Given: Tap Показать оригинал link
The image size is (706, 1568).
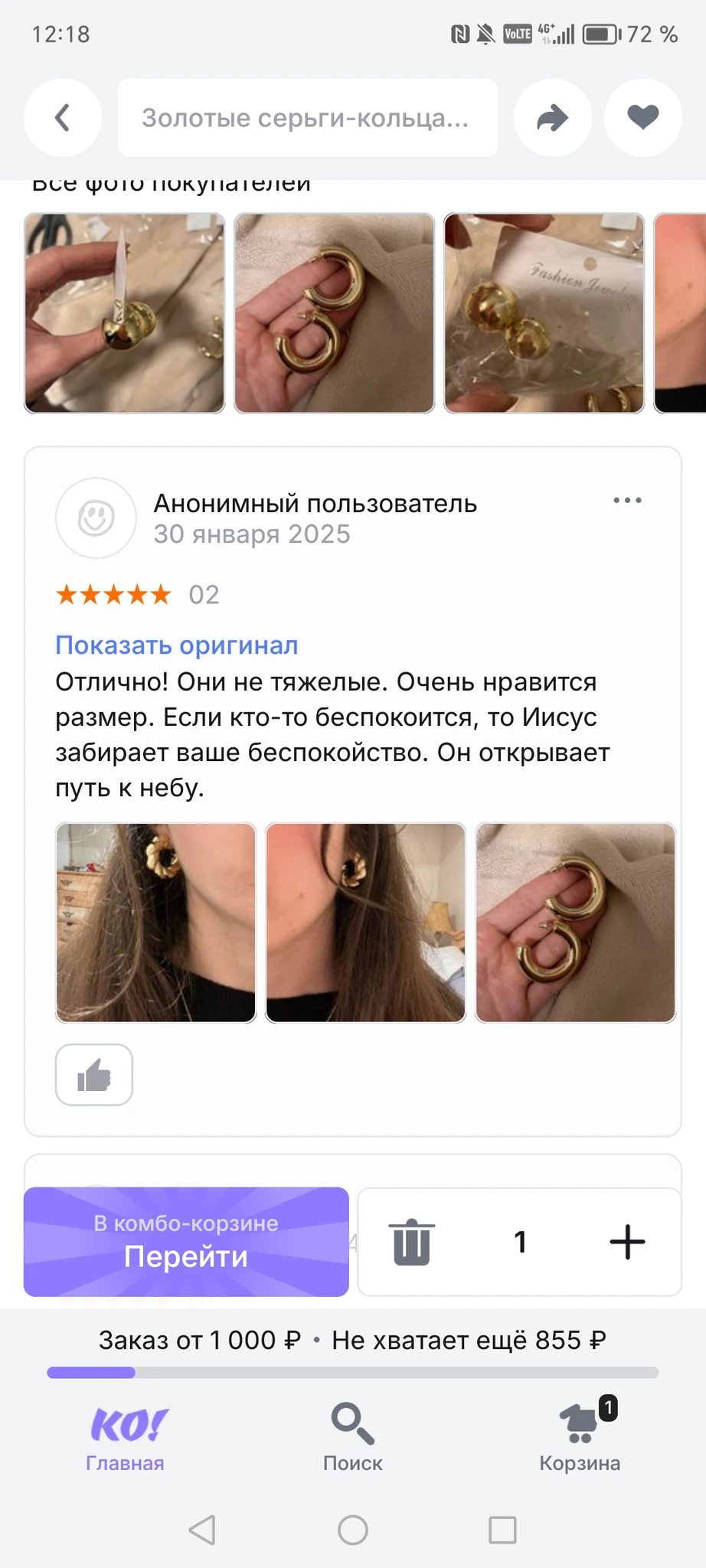Looking at the screenshot, I should click(177, 645).
